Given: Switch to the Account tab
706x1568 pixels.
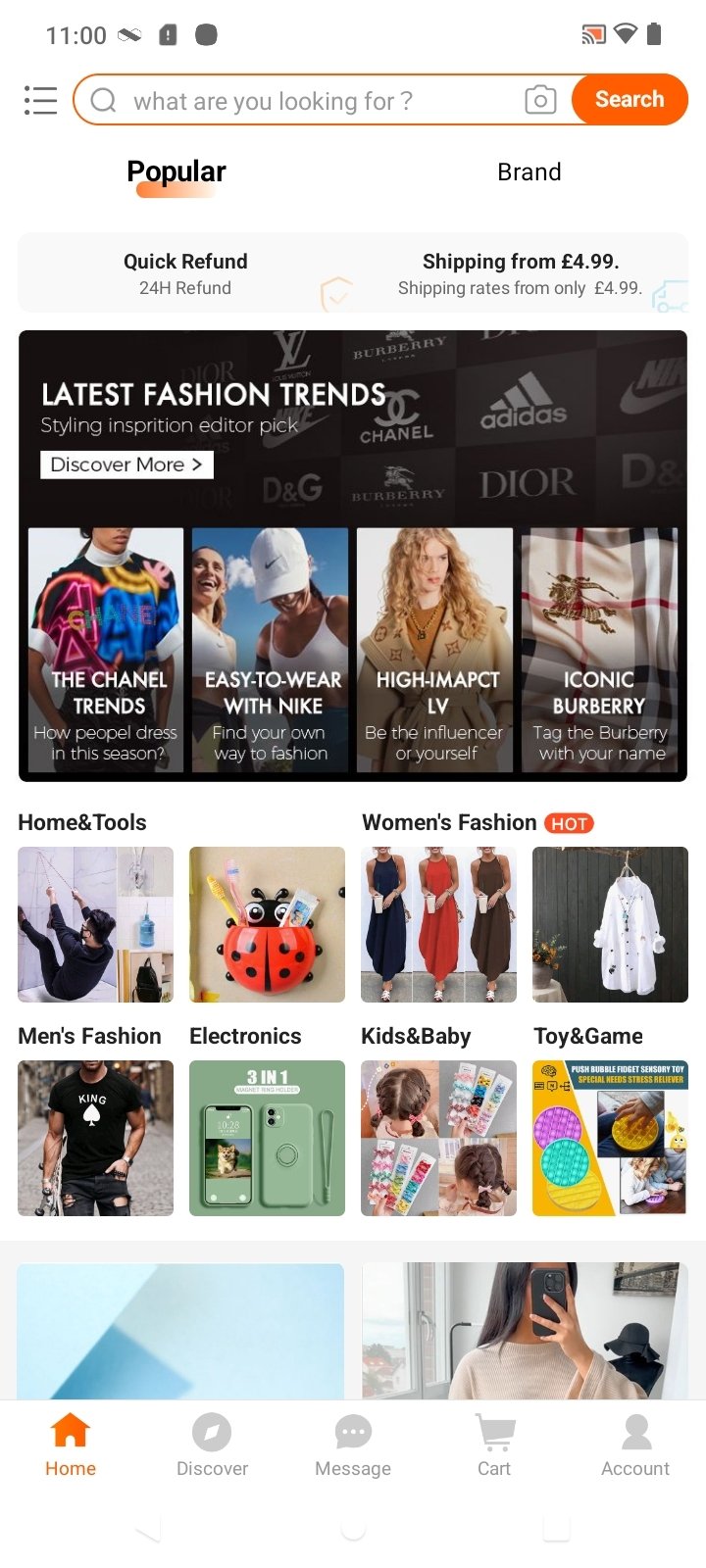Looking at the screenshot, I should click(x=635, y=1445).
